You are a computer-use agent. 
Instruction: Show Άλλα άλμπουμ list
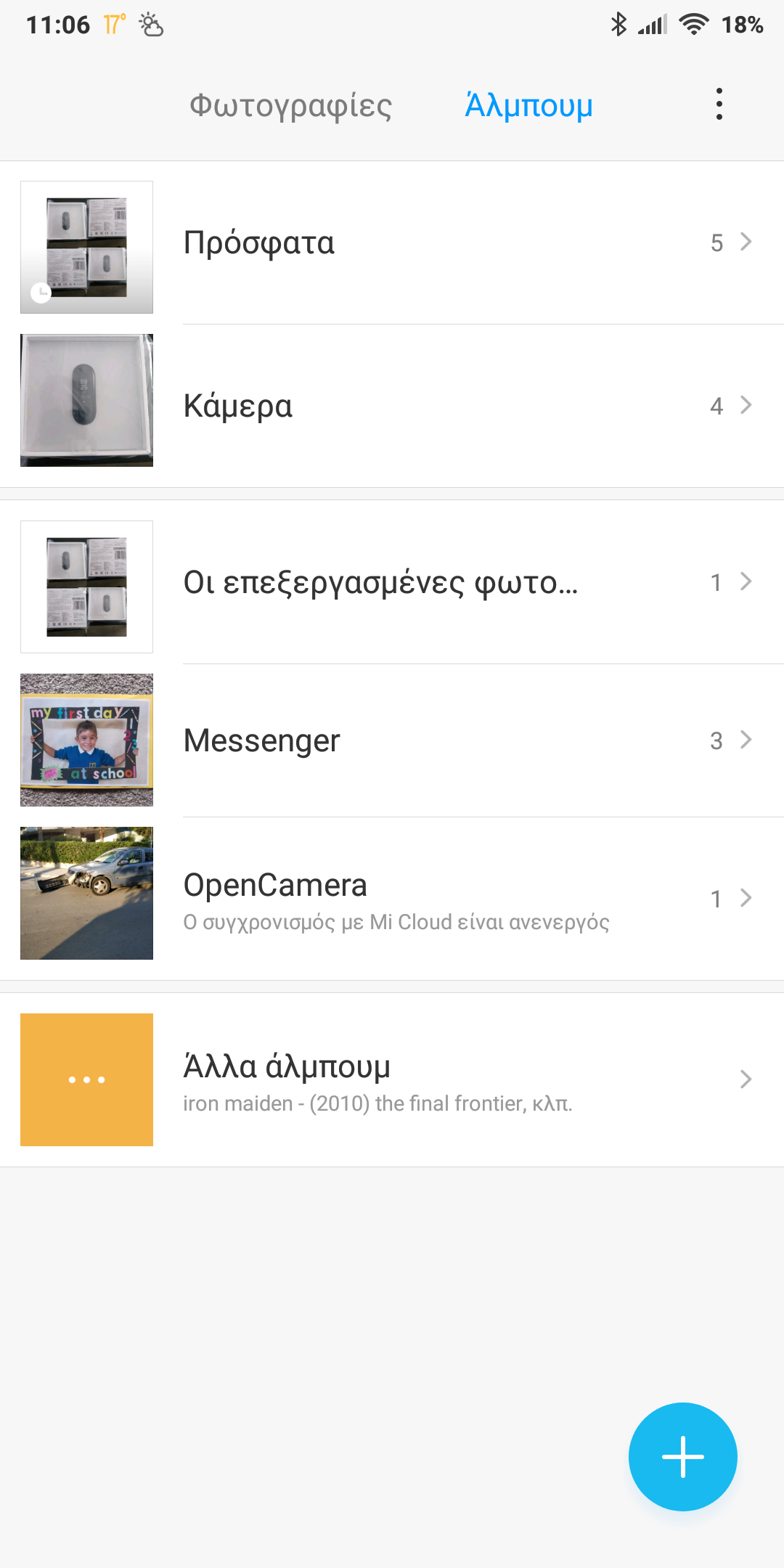pos(392,1080)
